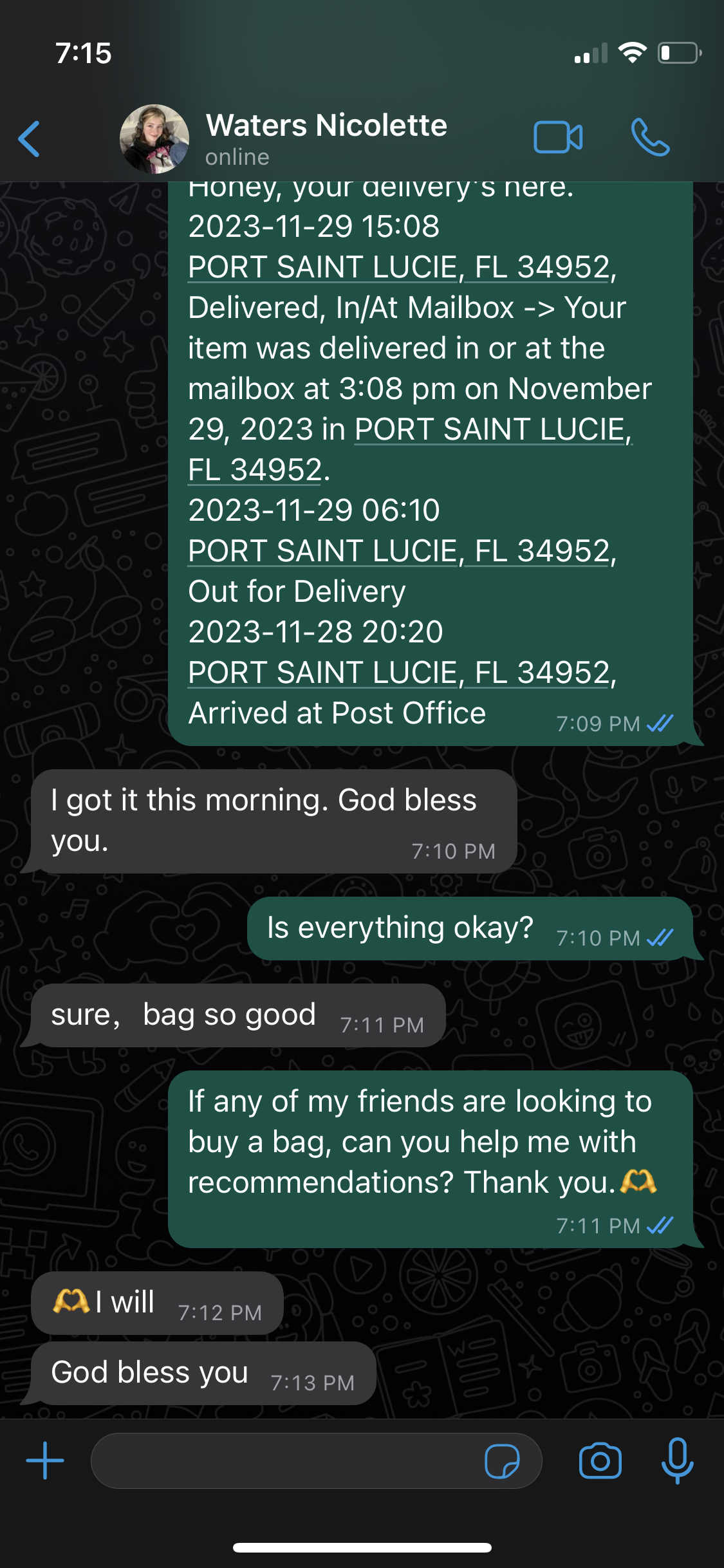Tap the microphone to record voice message
Viewport: 724px width, 1568px height.
tap(677, 1461)
